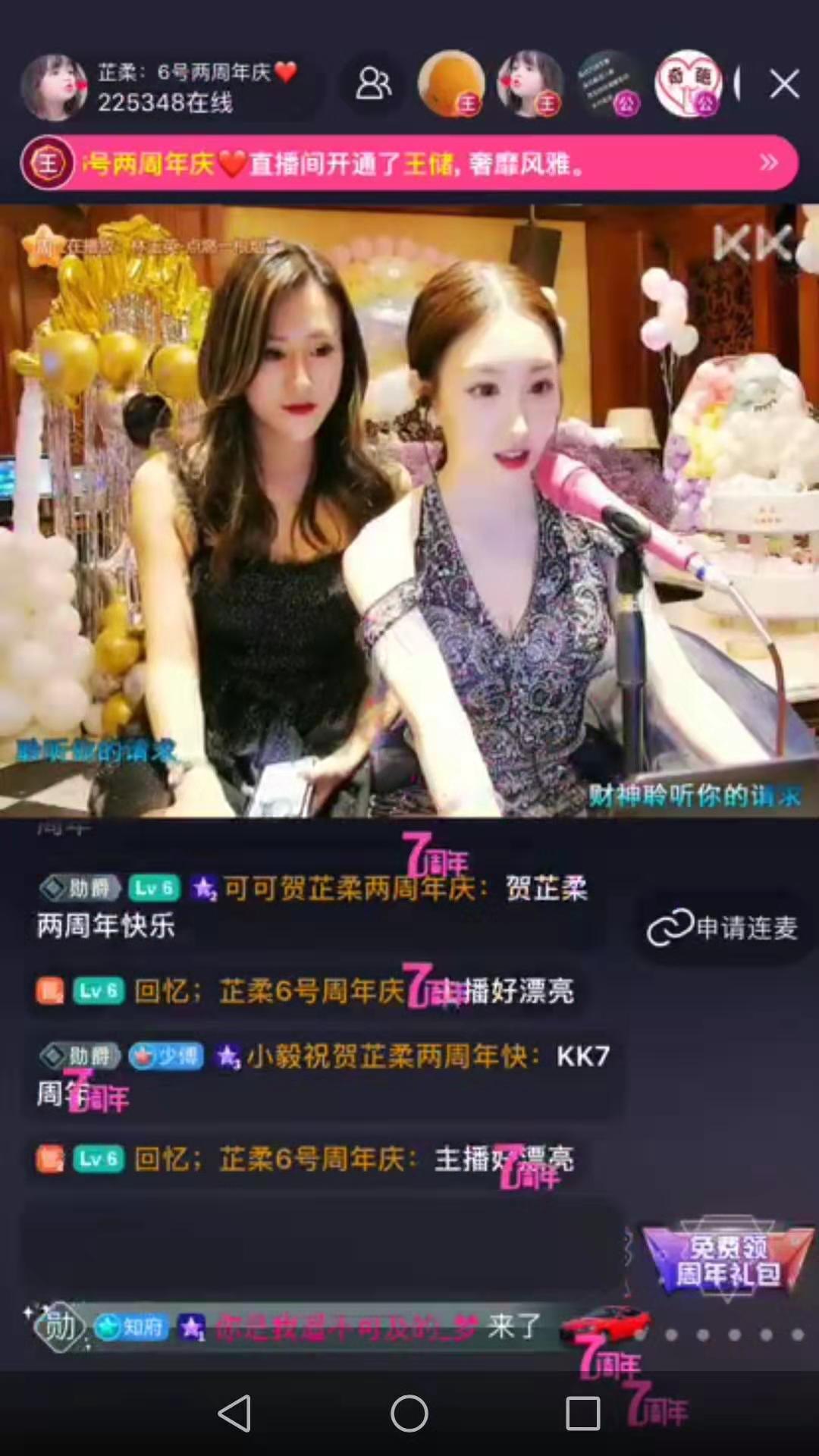Image resolution: width=819 pixels, height=1456 pixels.
Task: Tap the 申请连麦 button
Action: (x=723, y=928)
